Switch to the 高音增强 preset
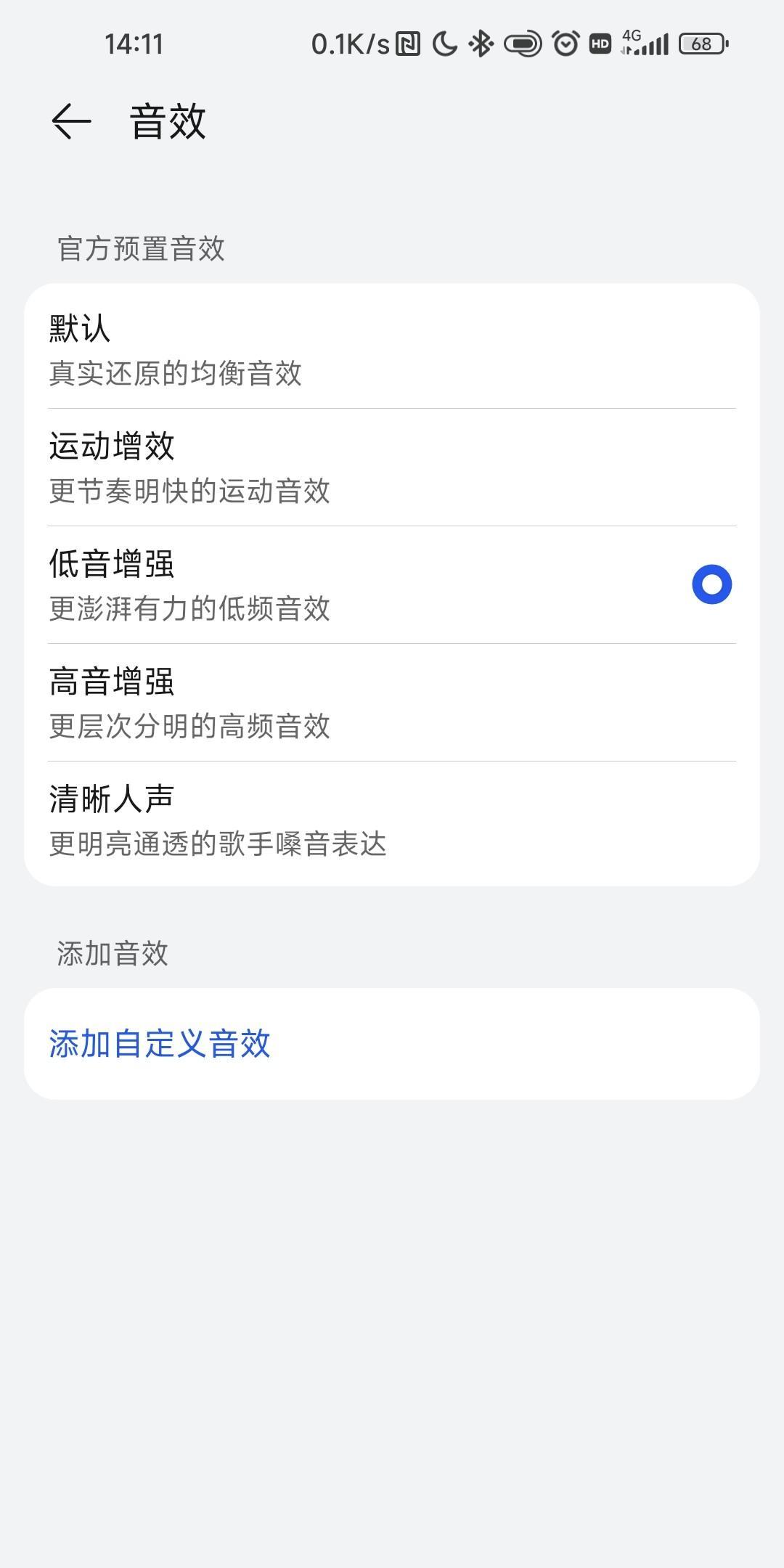The height and width of the screenshot is (1568, 784). tap(392, 702)
